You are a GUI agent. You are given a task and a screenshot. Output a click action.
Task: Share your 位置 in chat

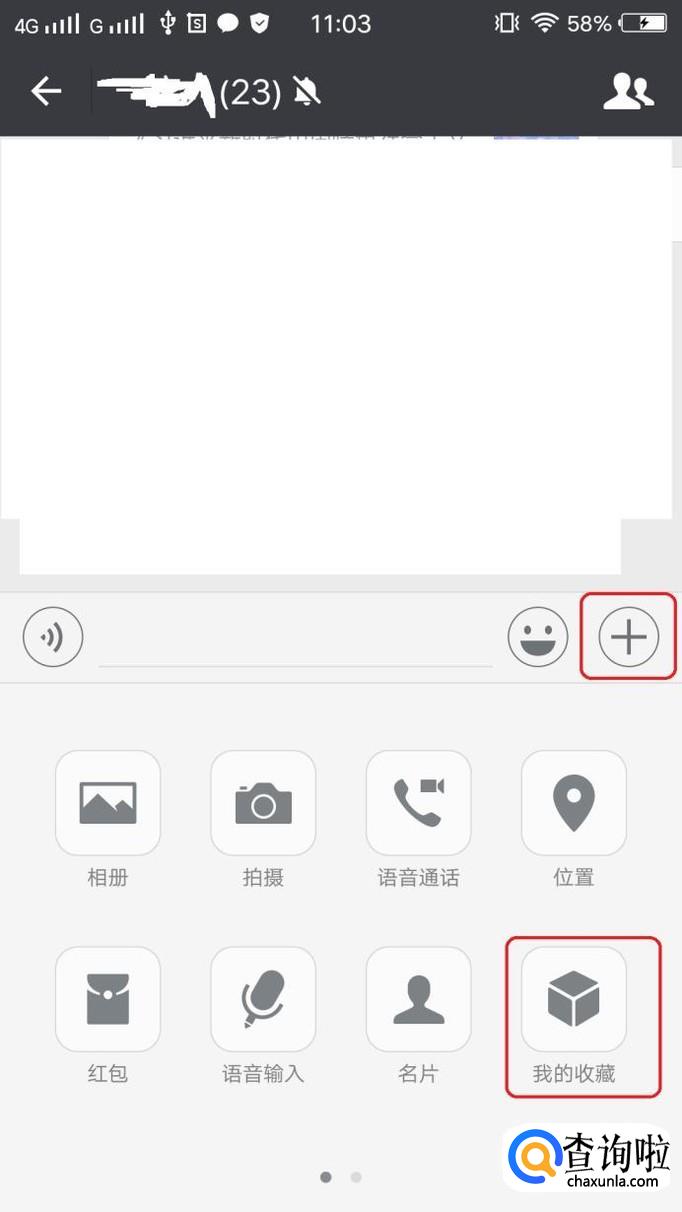click(x=574, y=803)
